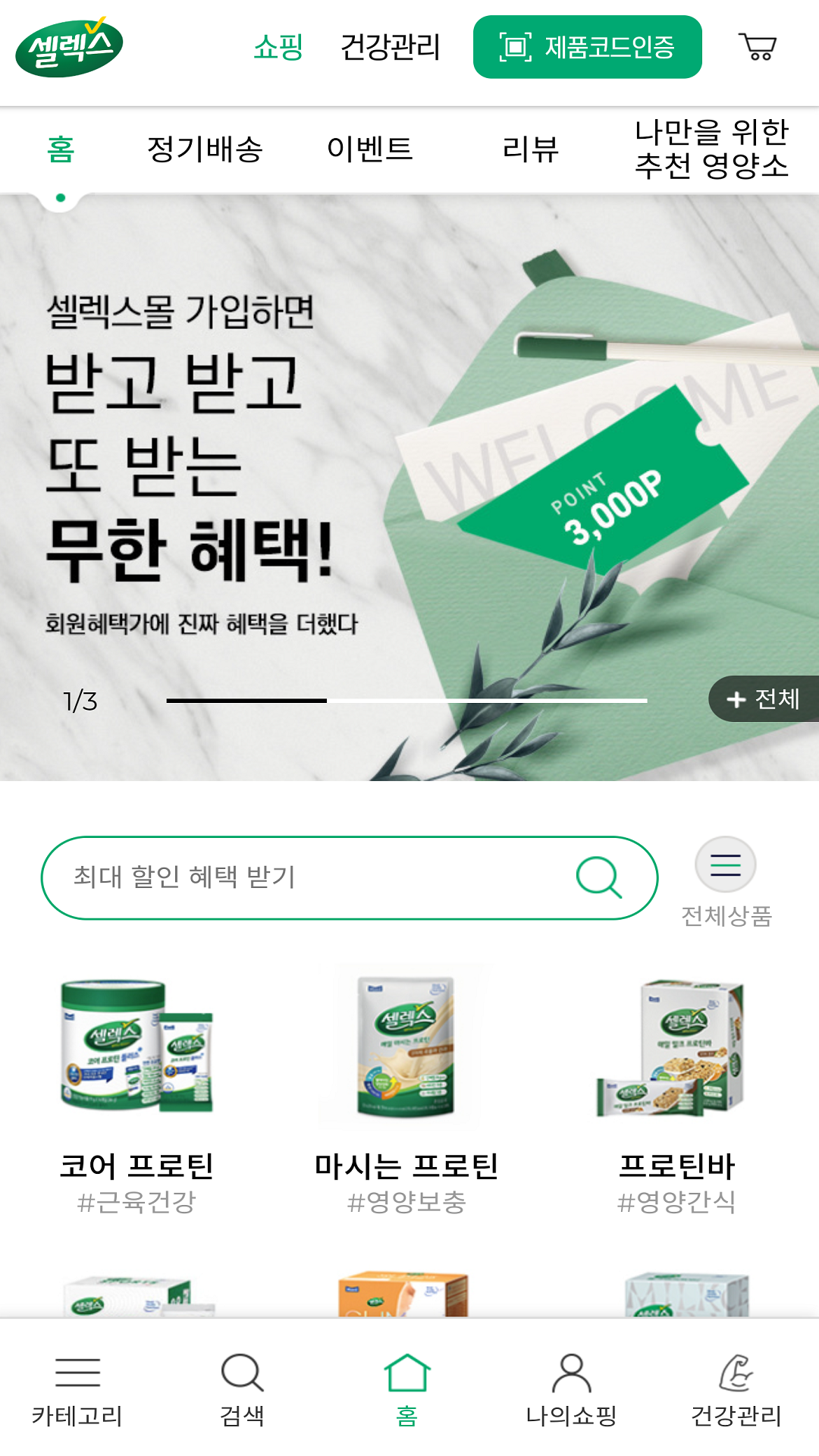Go to 나의쇼핑 in bottom navigation
Viewport: 819px width, 1456px height.
coord(571,1389)
